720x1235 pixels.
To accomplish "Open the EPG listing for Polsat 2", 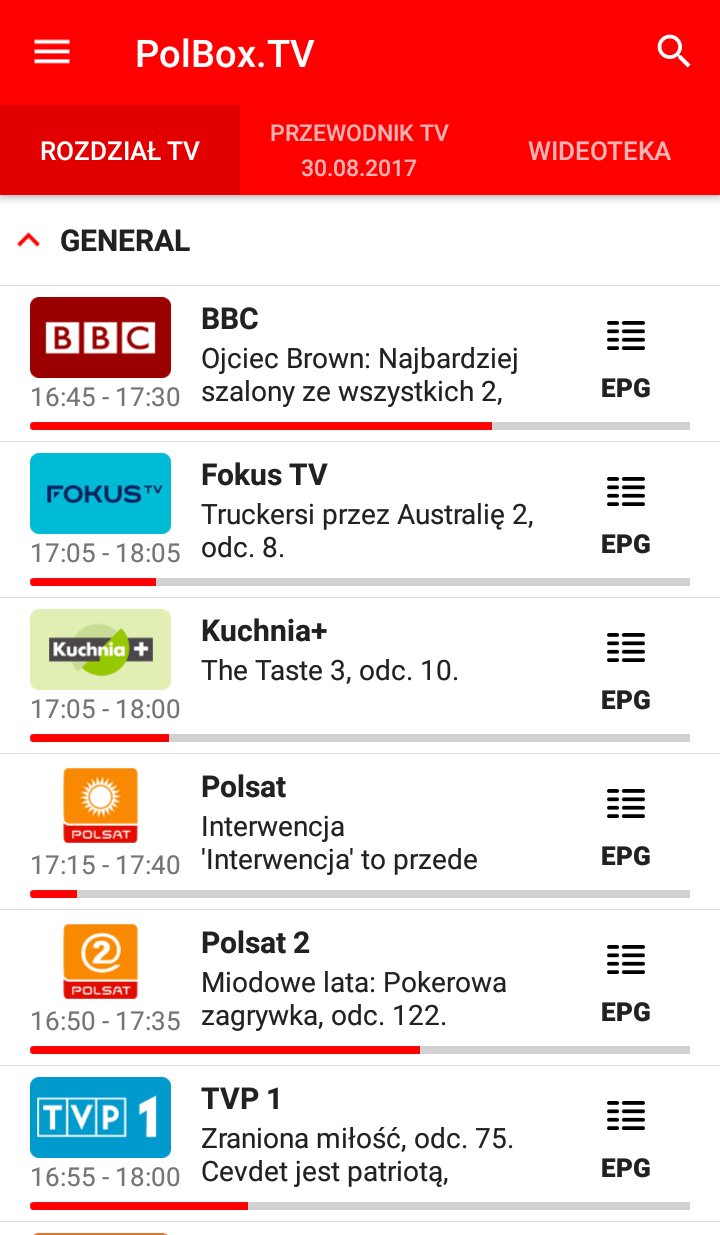I will tap(625, 981).
